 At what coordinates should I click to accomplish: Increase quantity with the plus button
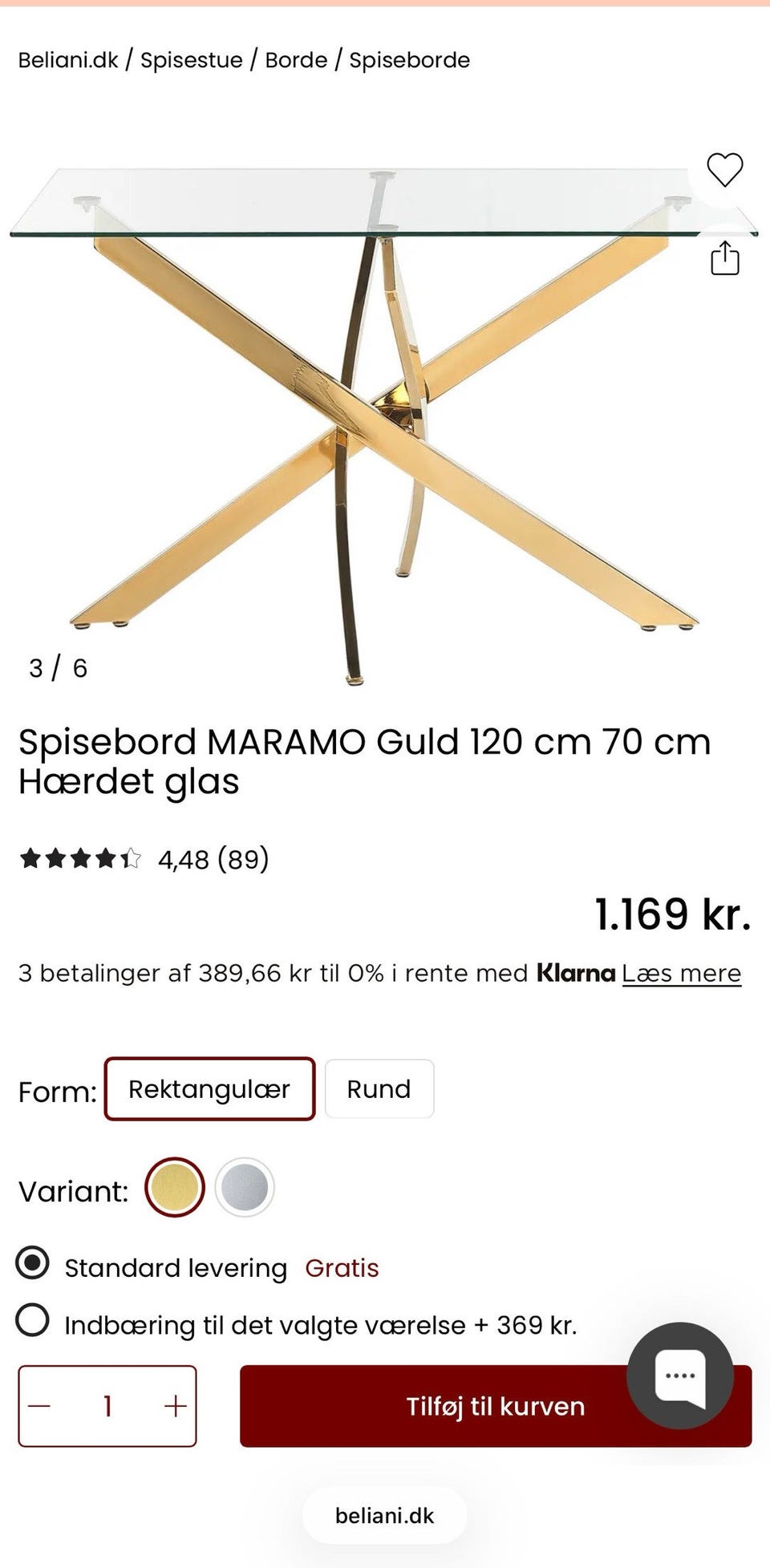[175, 1406]
